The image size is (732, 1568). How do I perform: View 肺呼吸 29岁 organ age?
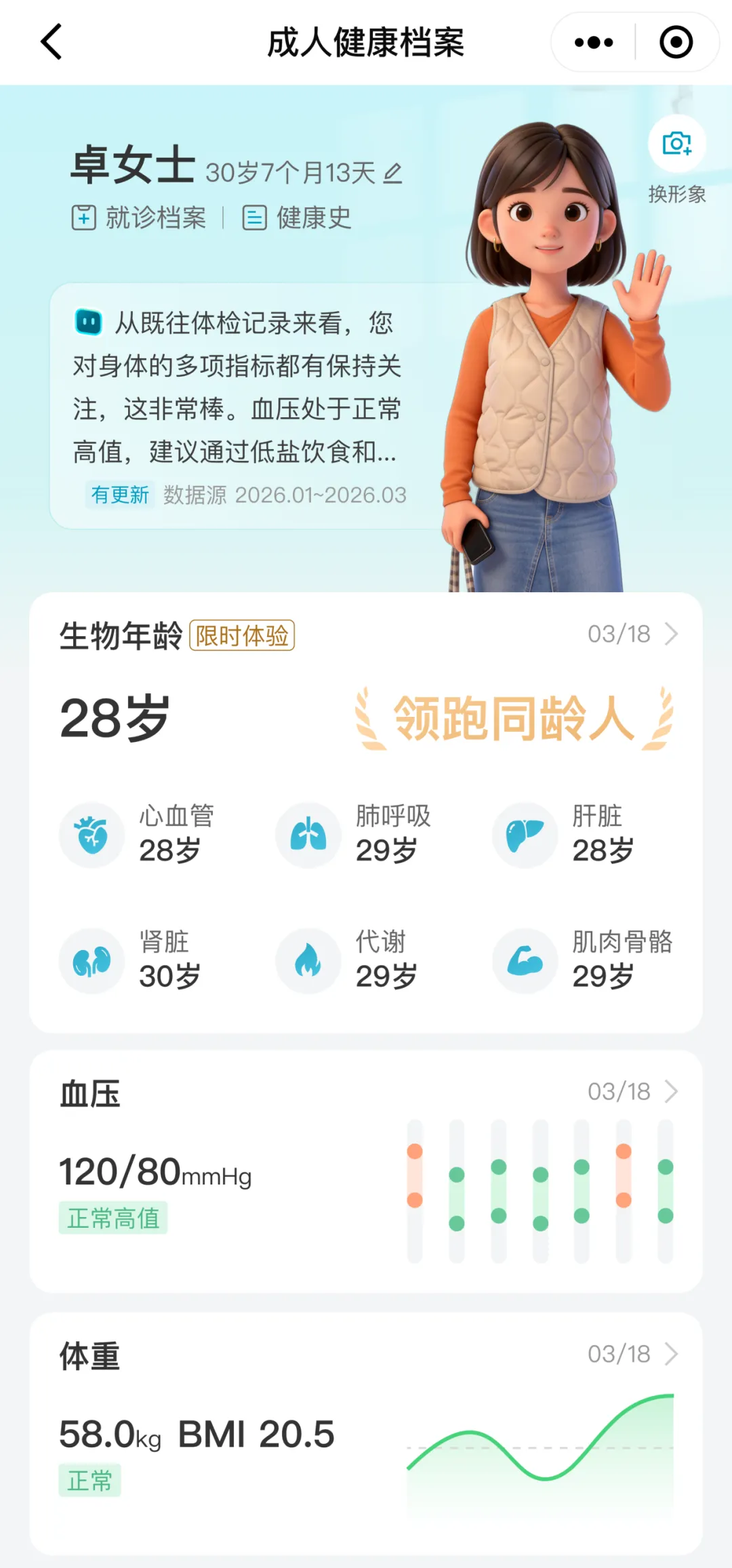pyautogui.click(x=354, y=835)
